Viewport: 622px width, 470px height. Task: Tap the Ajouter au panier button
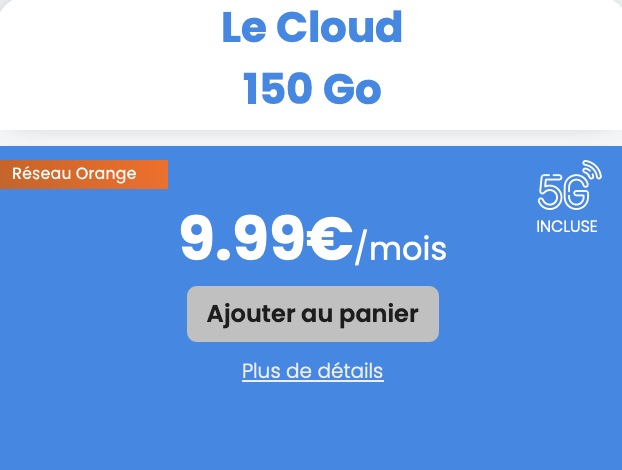pyautogui.click(x=312, y=314)
